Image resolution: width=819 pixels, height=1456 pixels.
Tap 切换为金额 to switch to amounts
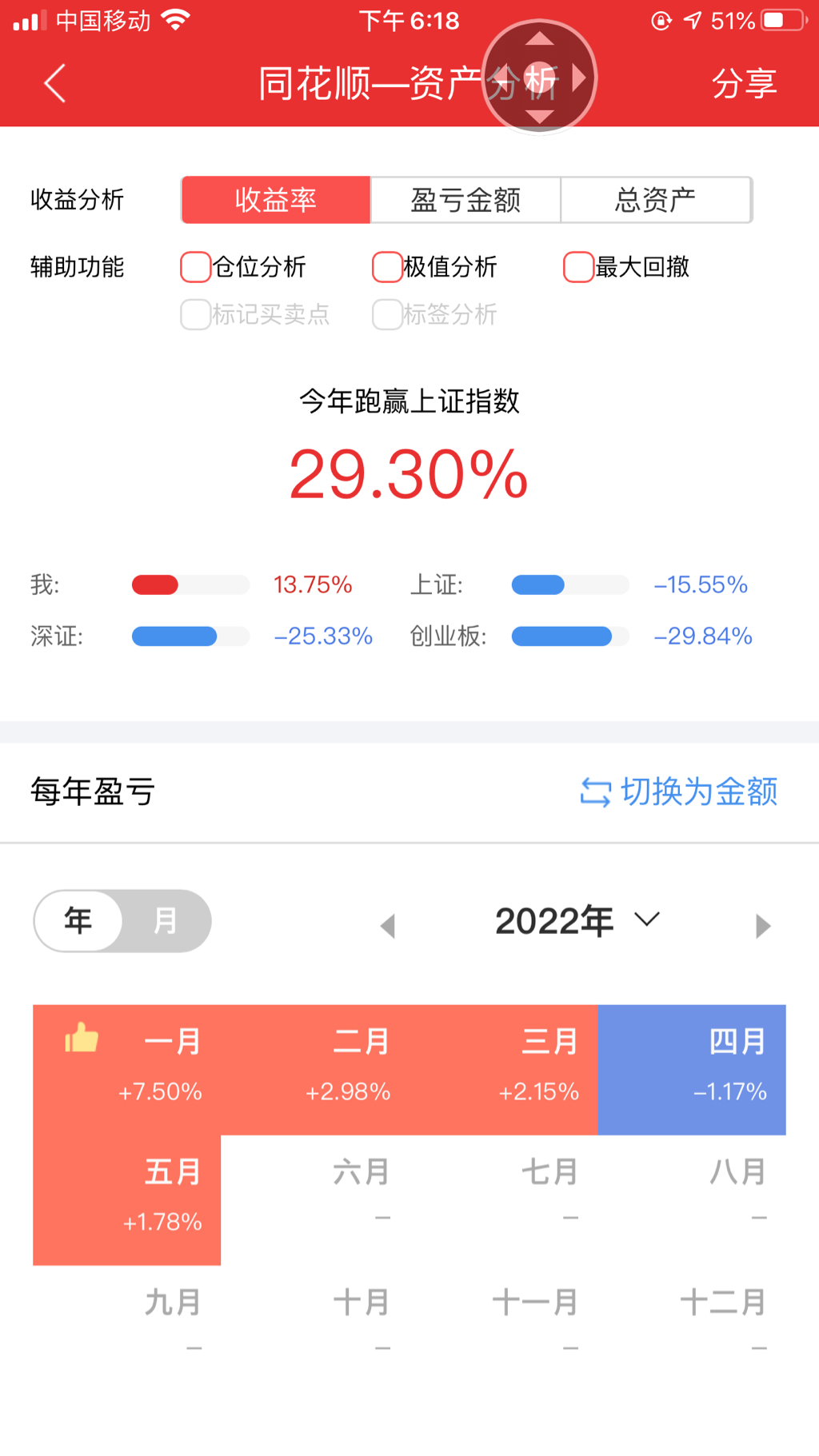(678, 792)
